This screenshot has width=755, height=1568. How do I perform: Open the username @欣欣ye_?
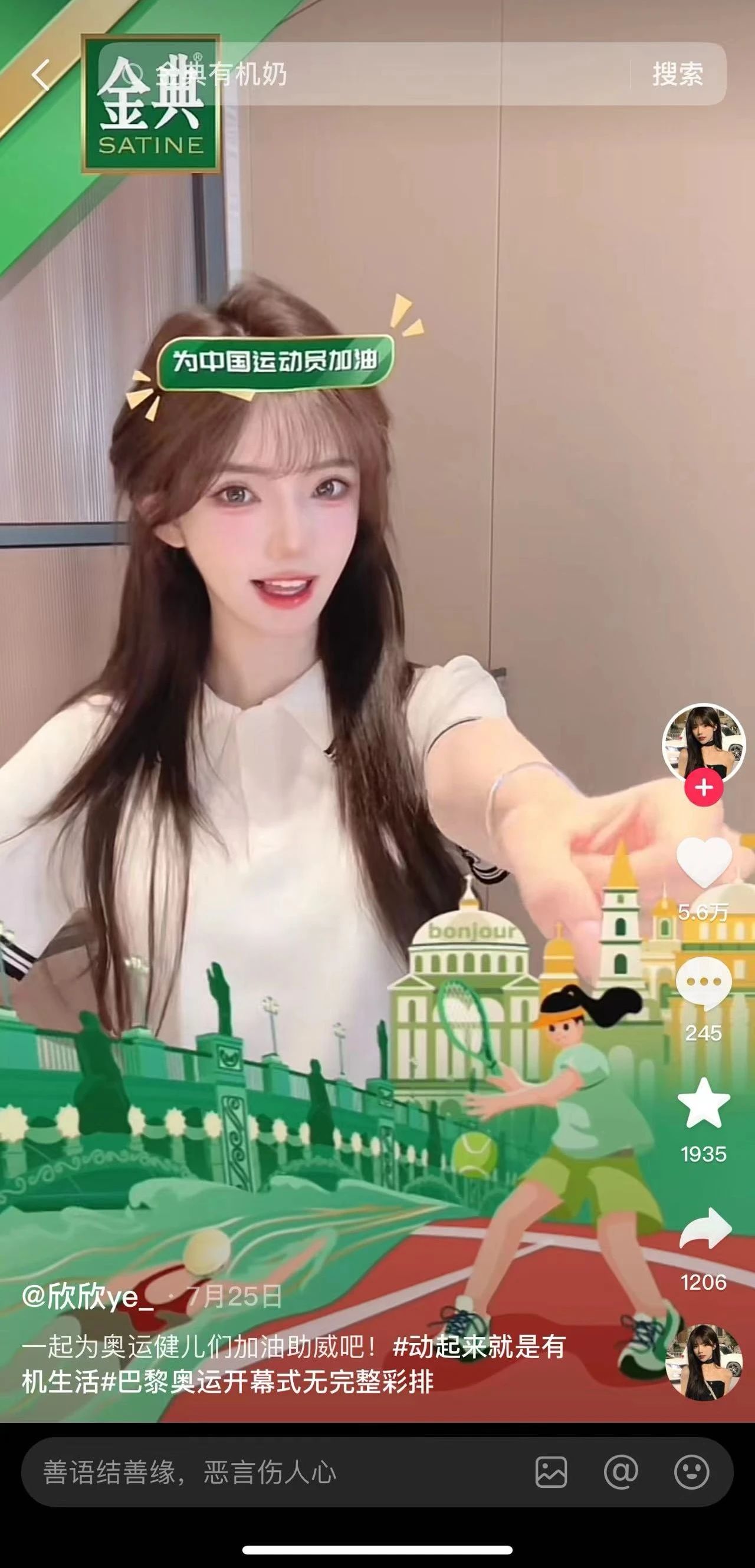point(88,1297)
